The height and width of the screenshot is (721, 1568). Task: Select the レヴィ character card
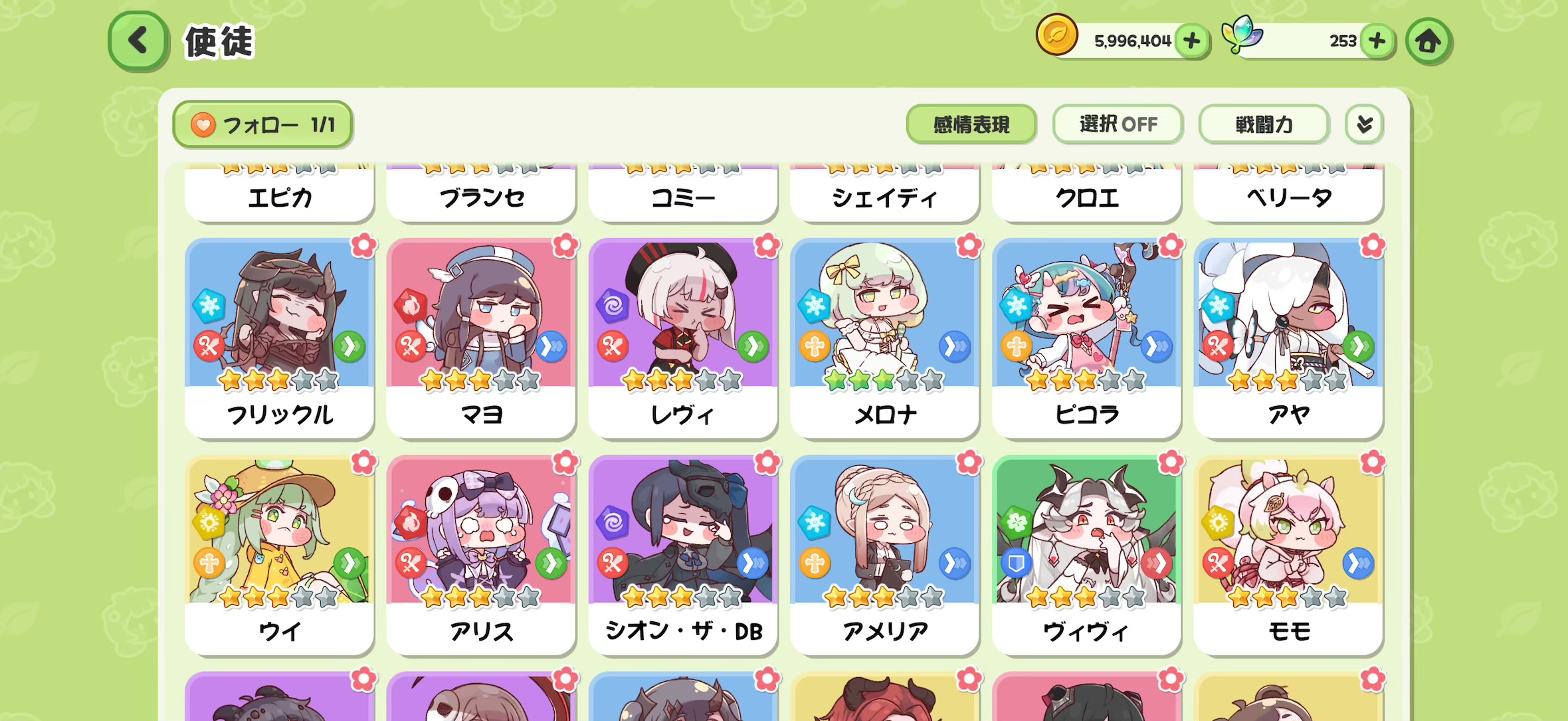[683, 338]
